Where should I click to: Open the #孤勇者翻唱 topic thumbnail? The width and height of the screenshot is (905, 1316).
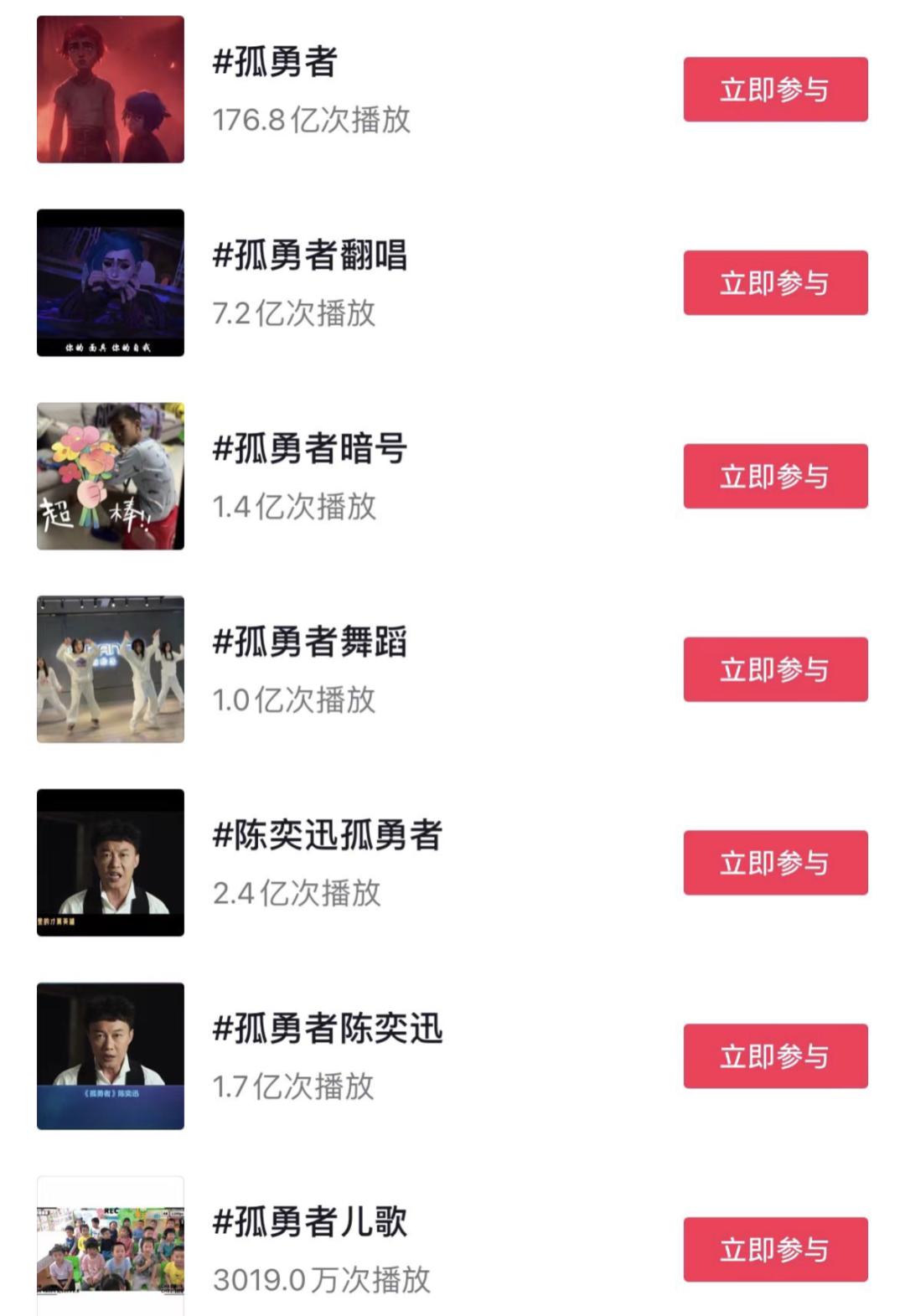coord(111,283)
